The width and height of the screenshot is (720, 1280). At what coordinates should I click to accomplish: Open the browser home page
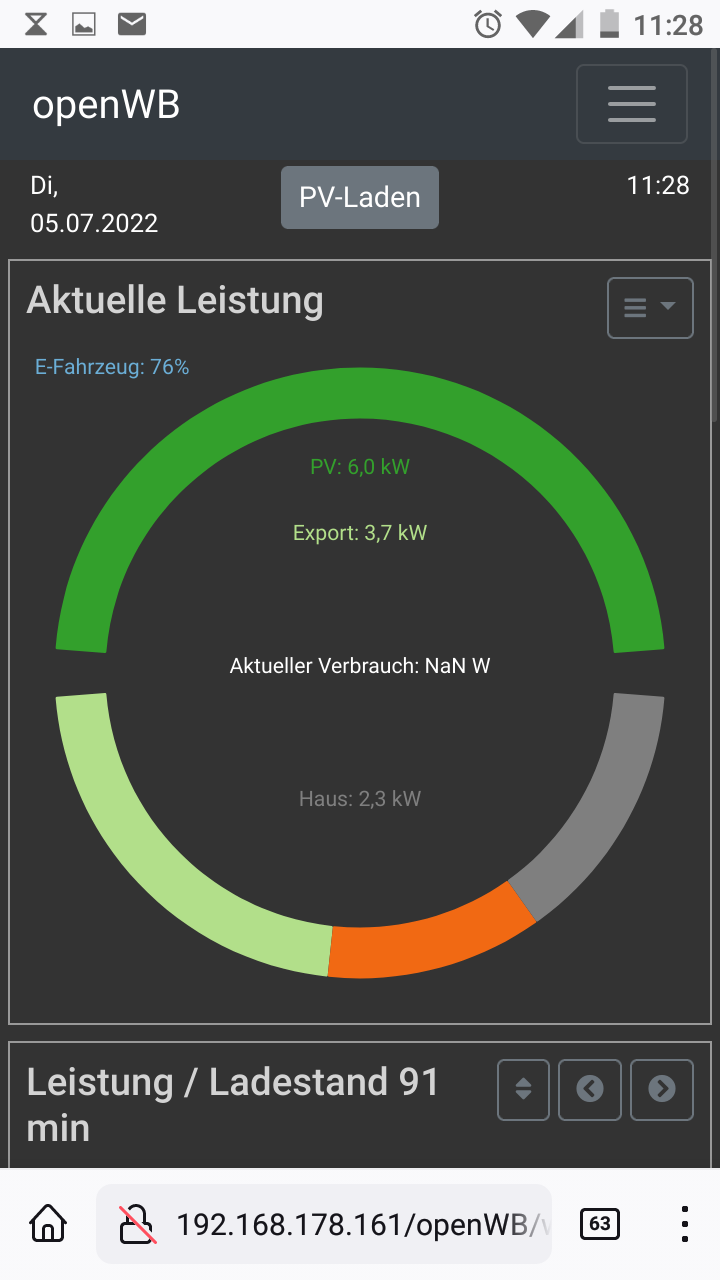pyautogui.click(x=48, y=1223)
